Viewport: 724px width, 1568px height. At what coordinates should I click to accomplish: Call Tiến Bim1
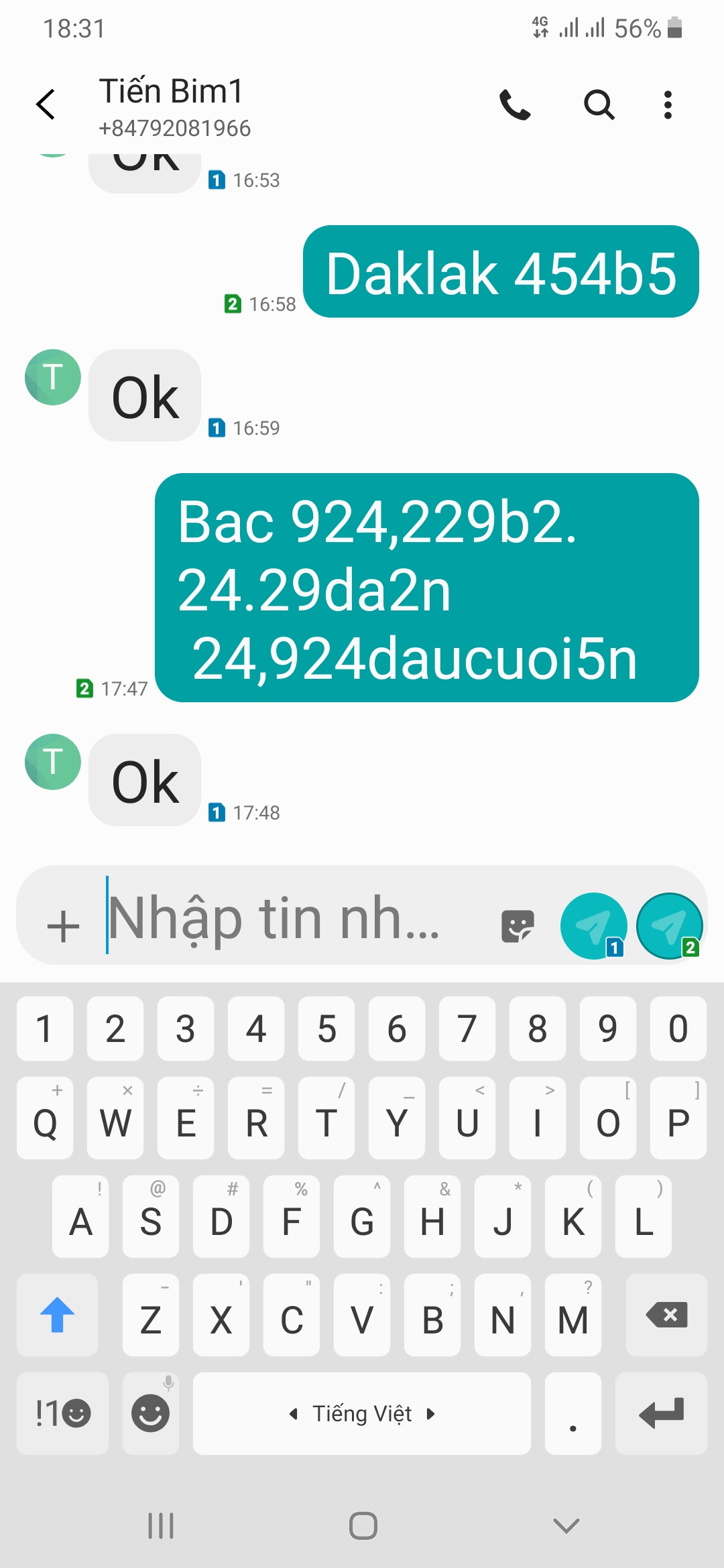coord(515,105)
